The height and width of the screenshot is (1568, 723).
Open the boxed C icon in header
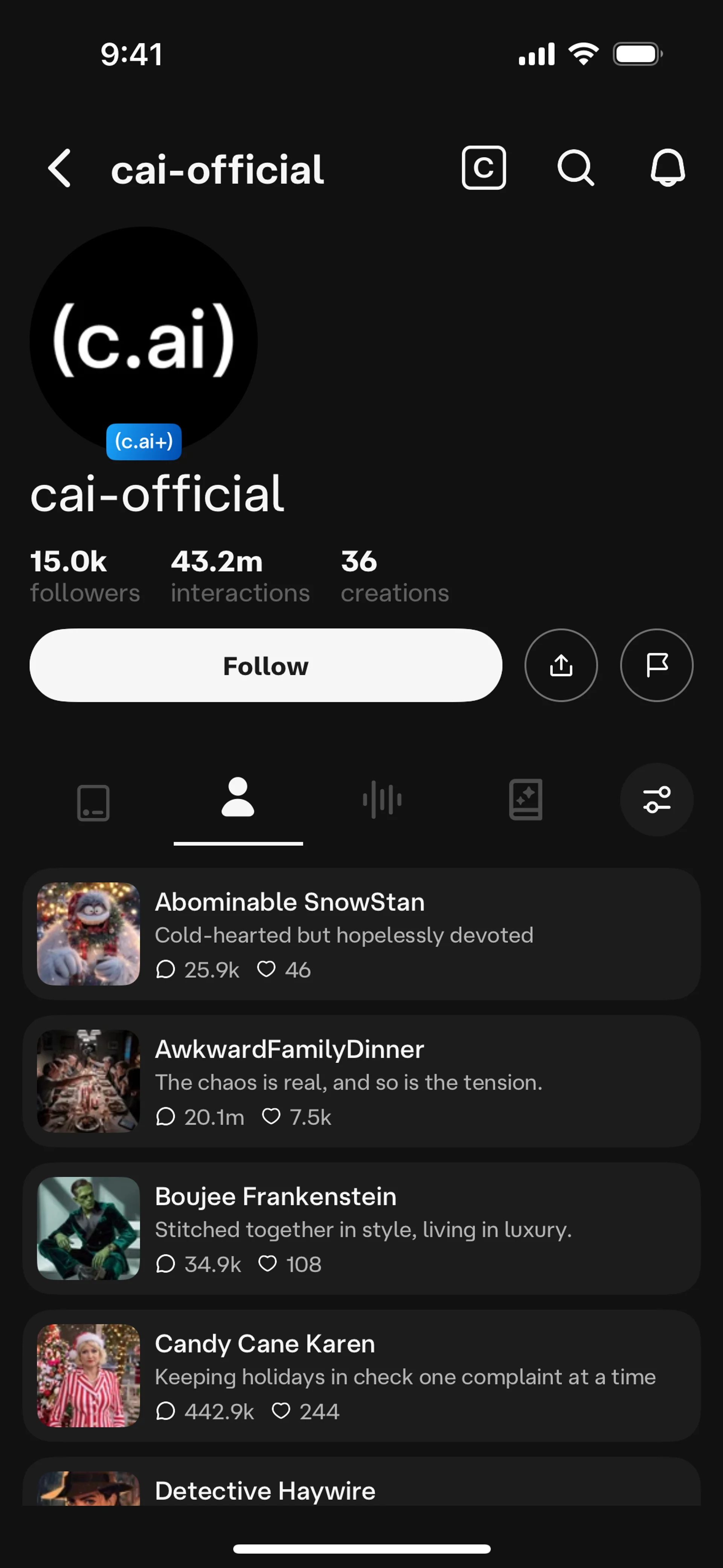click(484, 168)
